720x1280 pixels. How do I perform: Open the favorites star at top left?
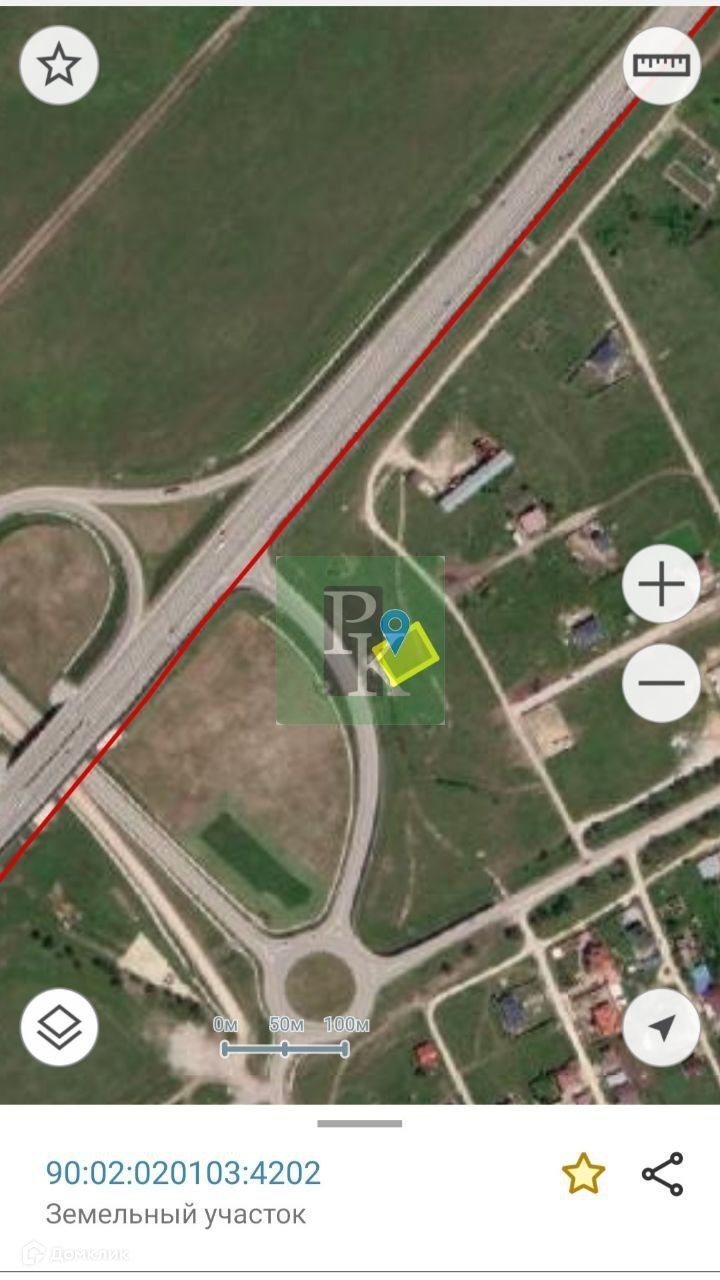(x=58, y=66)
